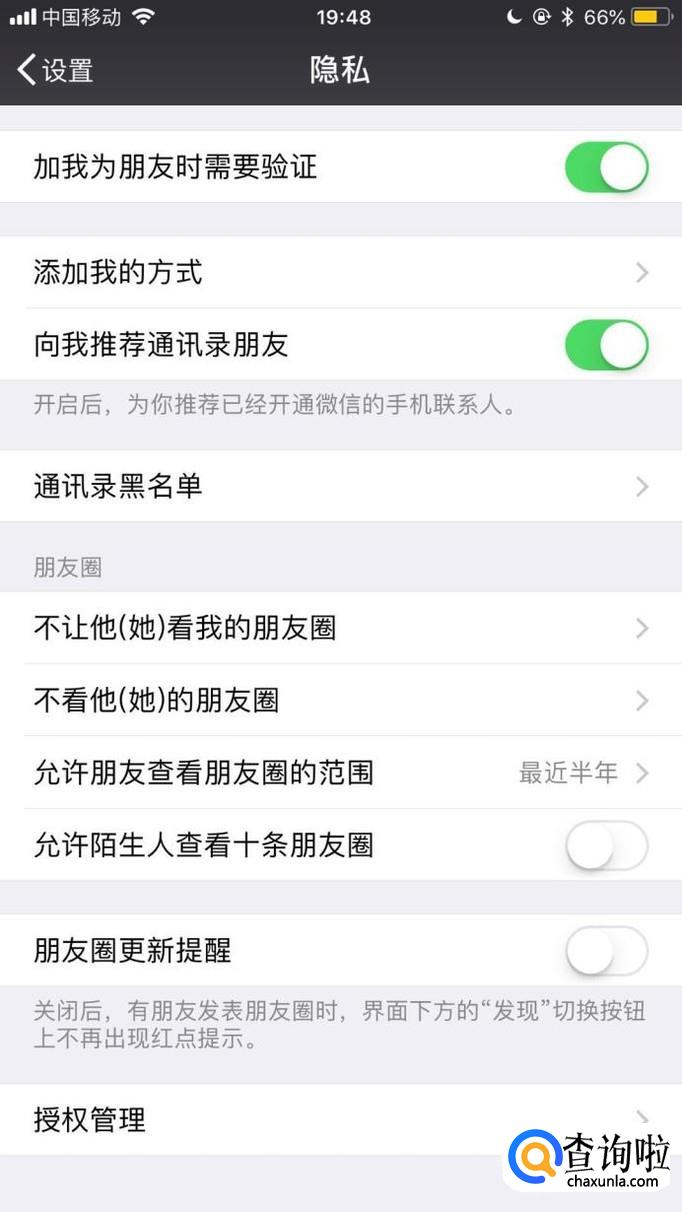Toggle 加我为朋友时需要验证 switch
The image size is (682, 1212).
click(x=606, y=167)
